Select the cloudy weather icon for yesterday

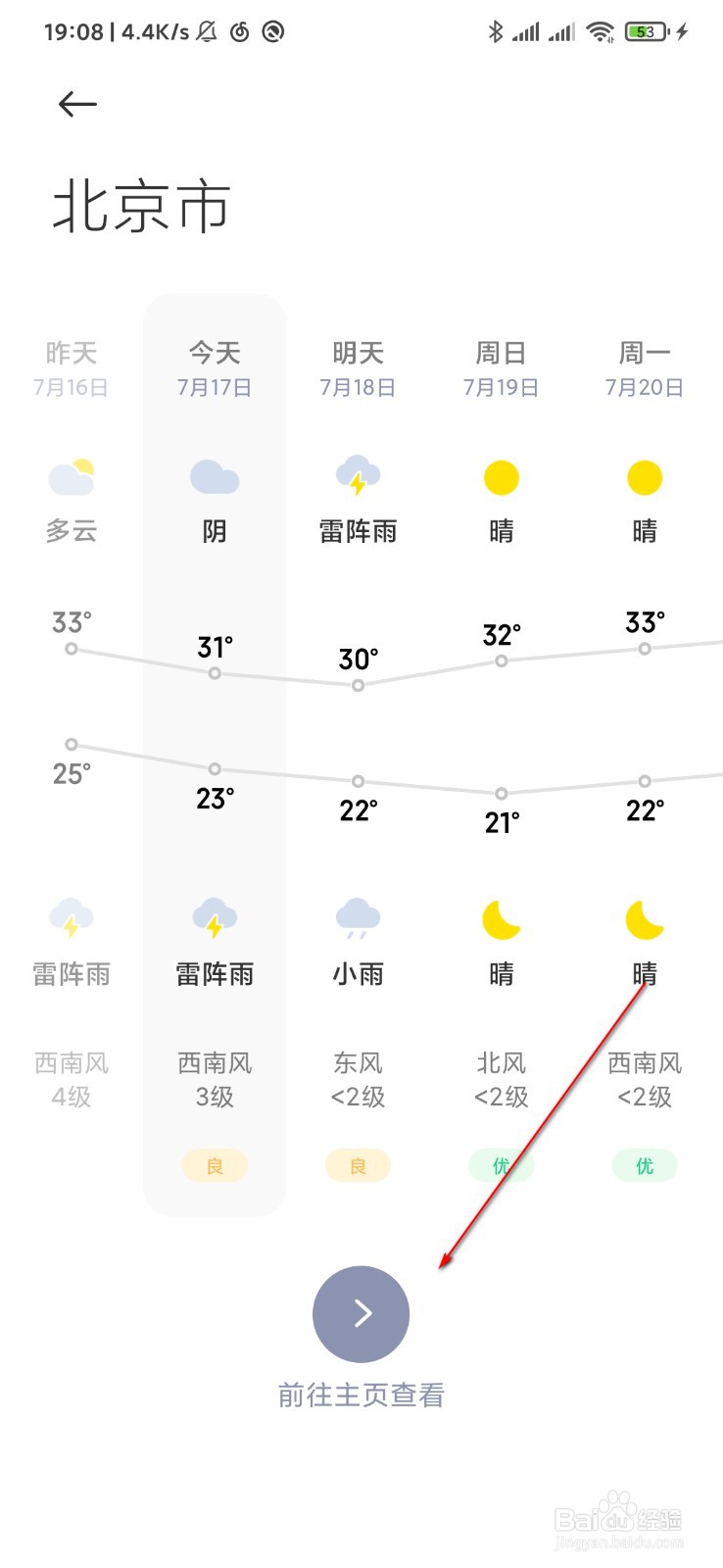click(x=71, y=477)
